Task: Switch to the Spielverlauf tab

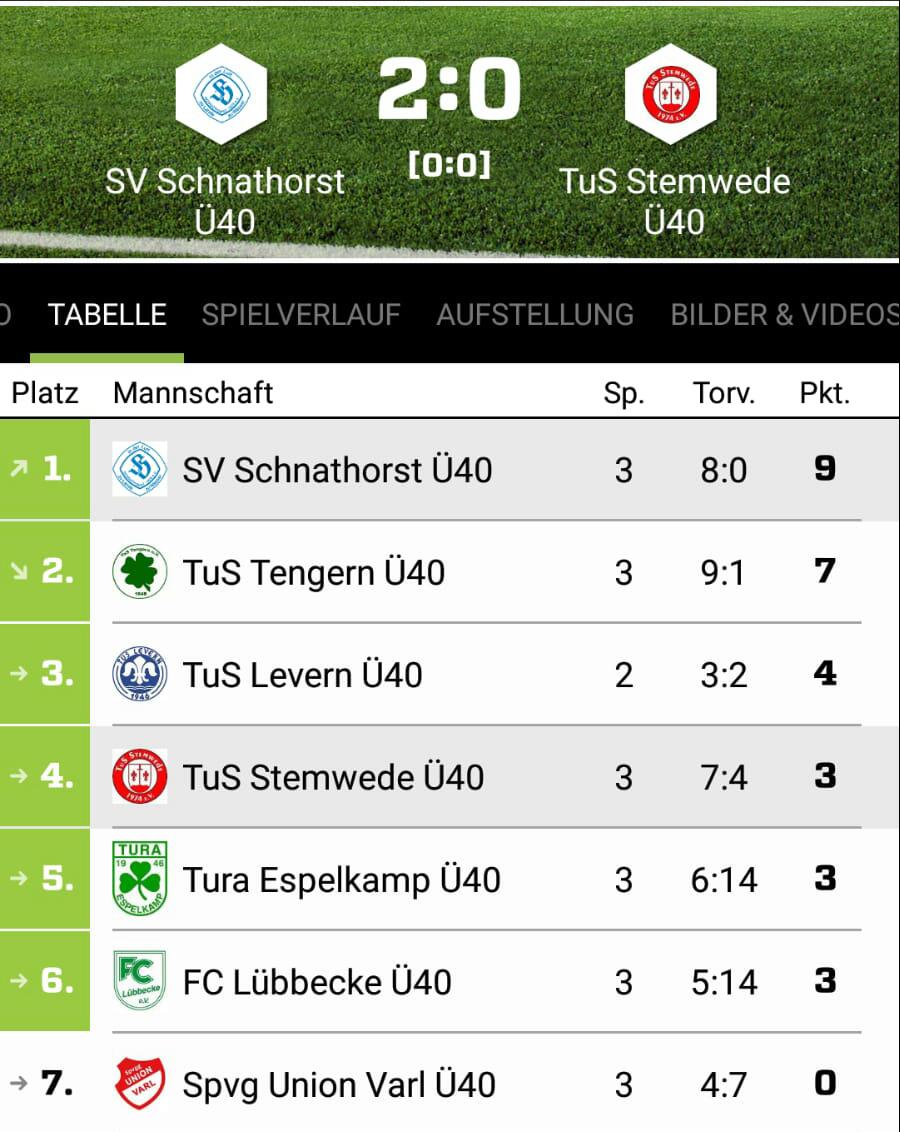Action: (300, 315)
